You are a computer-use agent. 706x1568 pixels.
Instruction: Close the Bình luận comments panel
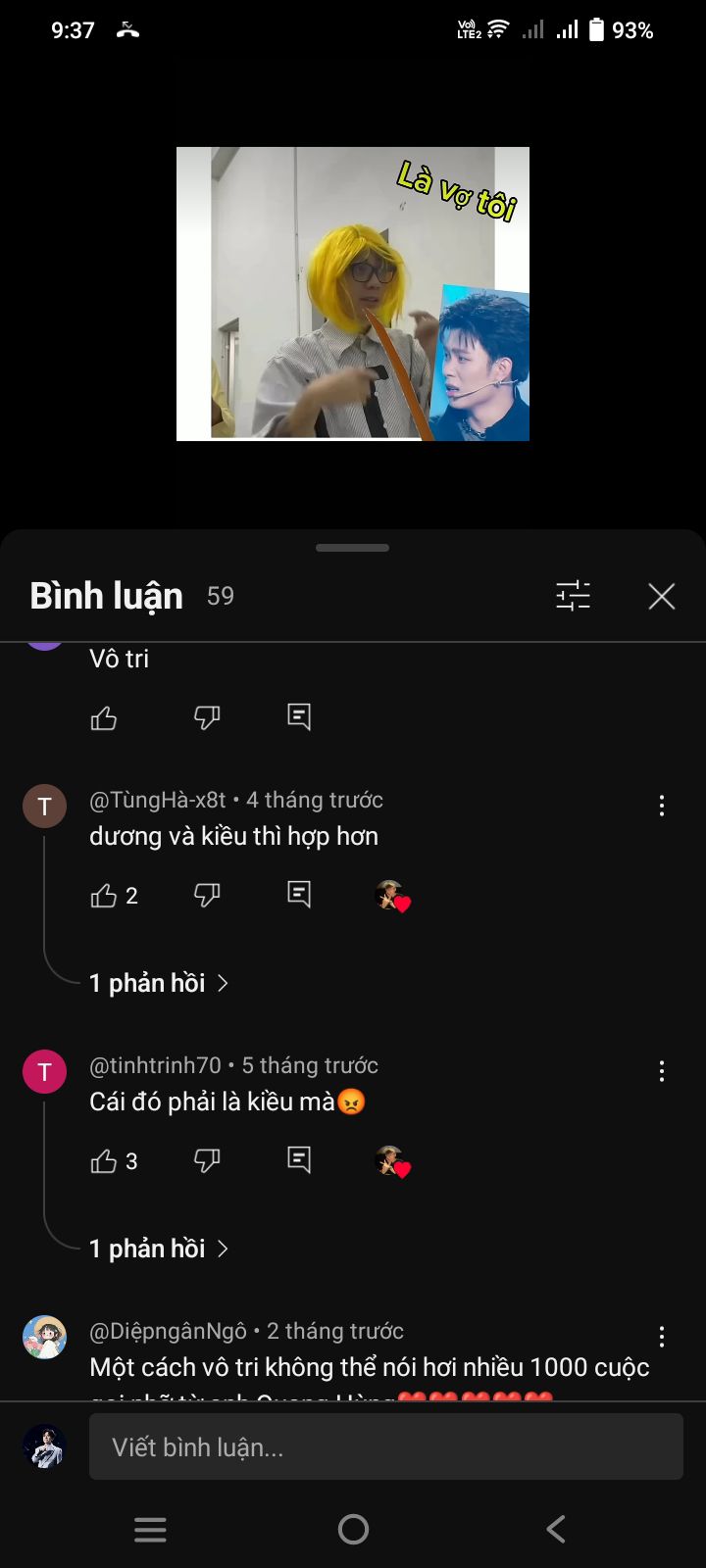coord(662,596)
